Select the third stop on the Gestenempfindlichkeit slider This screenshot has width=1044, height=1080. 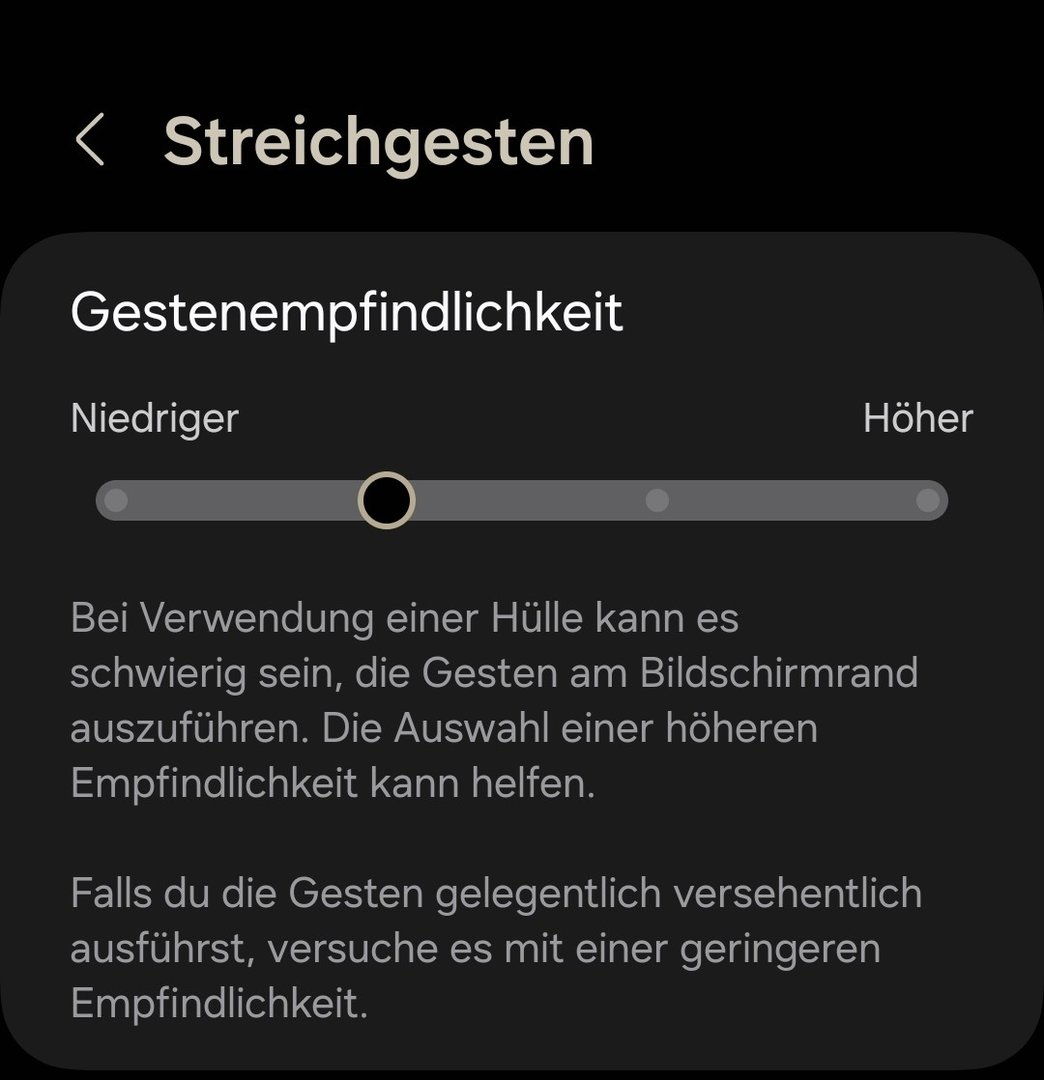pos(657,500)
